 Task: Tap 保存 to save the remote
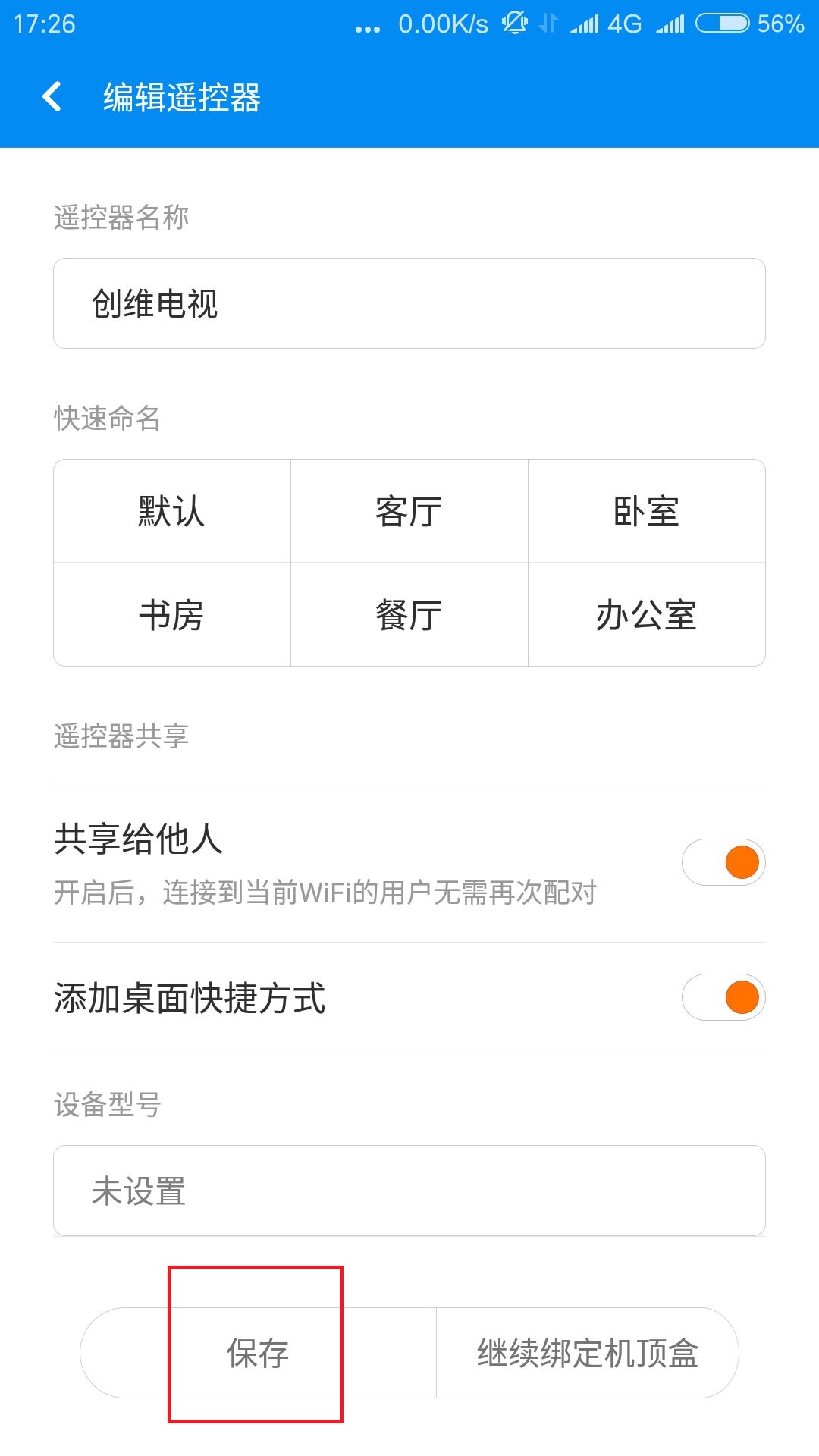click(x=258, y=1353)
